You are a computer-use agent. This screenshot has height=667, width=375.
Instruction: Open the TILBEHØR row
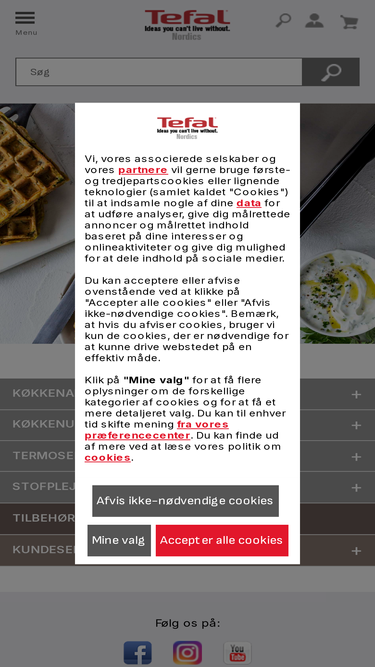[188, 519]
